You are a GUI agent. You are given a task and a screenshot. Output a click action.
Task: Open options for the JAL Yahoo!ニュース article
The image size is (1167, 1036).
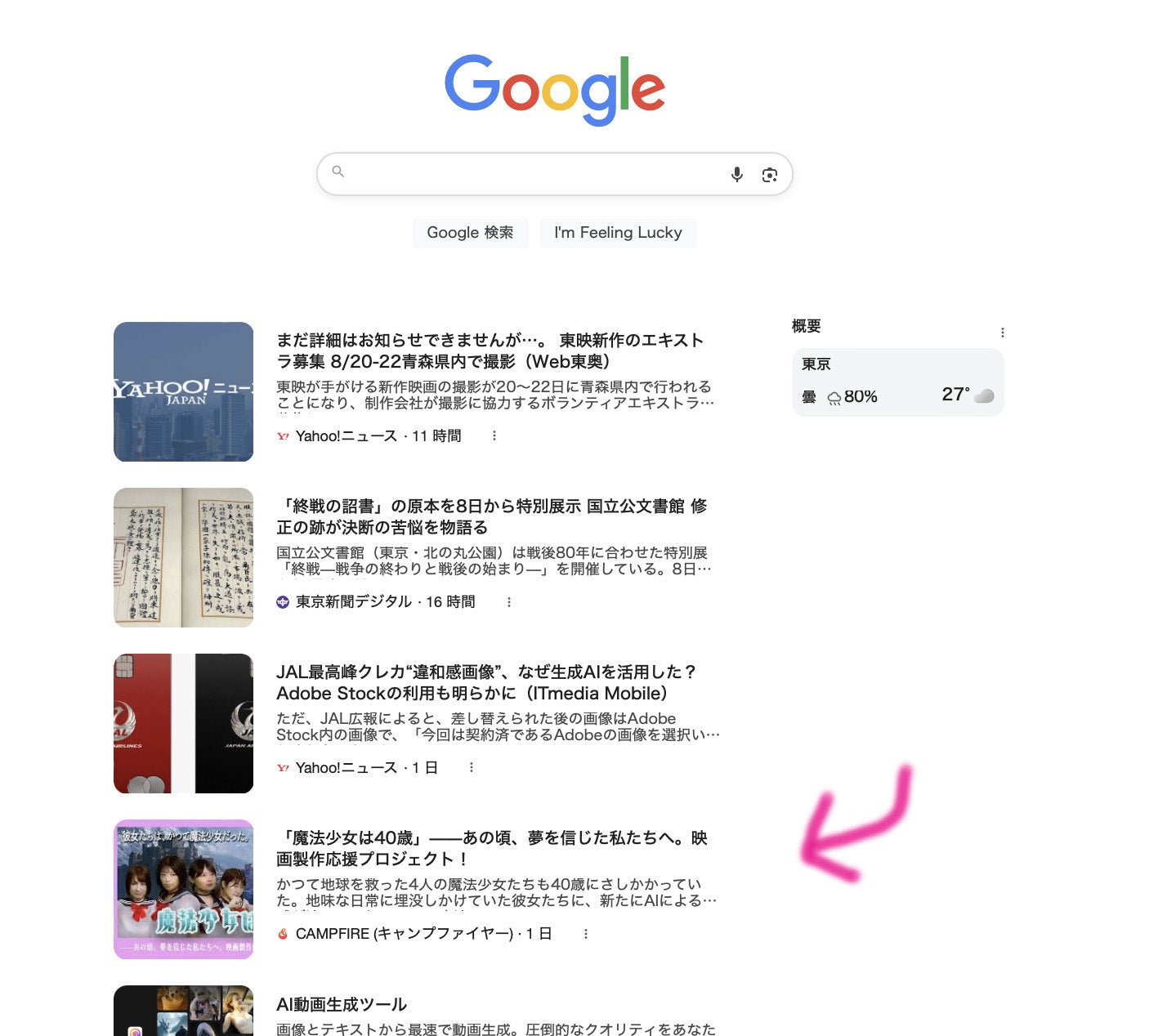(x=471, y=768)
